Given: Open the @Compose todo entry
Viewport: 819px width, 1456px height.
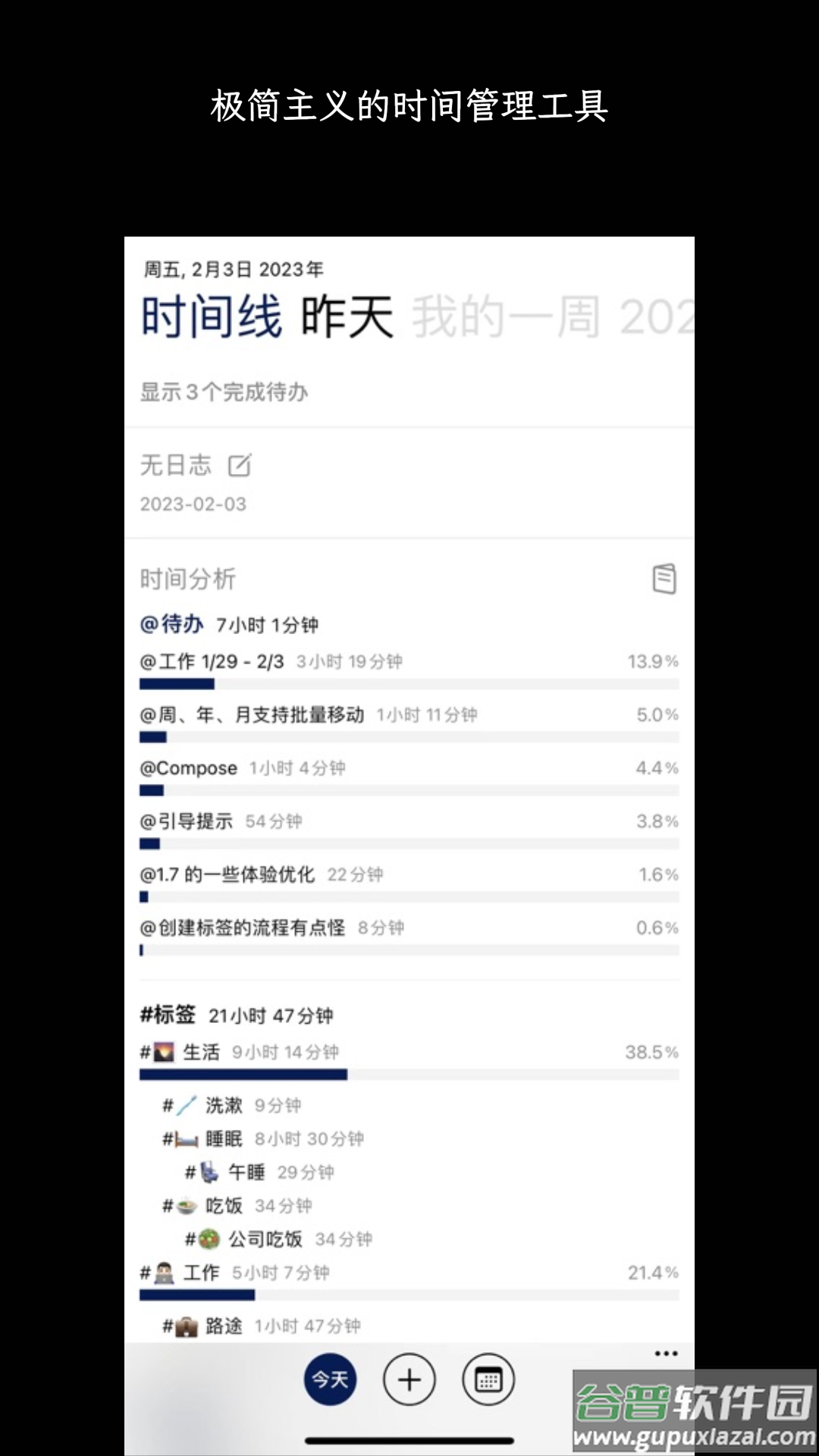Looking at the screenshot, I should coord(187,767).
